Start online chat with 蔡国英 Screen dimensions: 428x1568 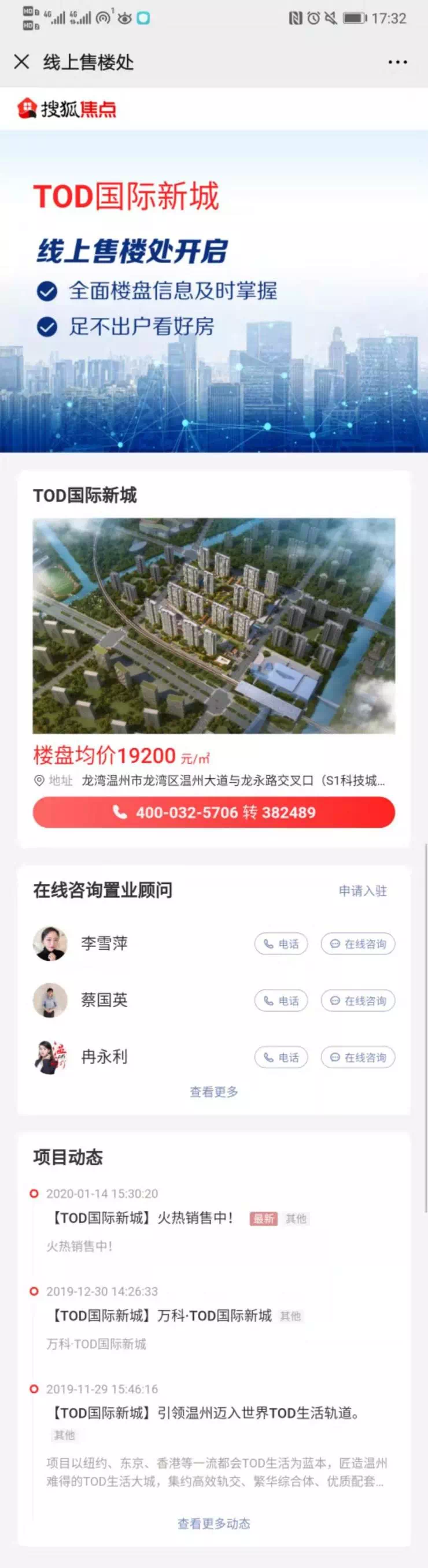358,1000
